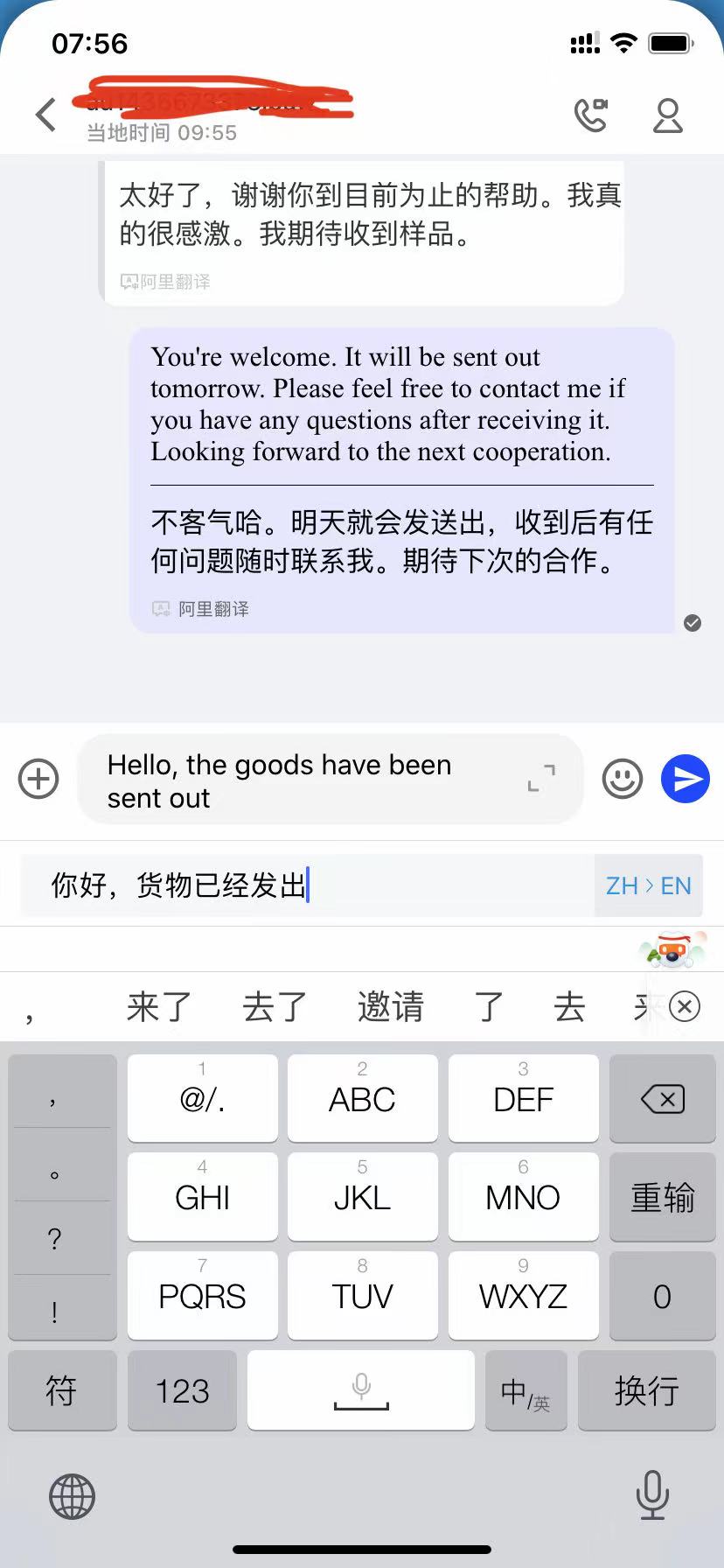Expand the message input to full screen
This screenshot has height=1568, width=724.
(541, 778)
